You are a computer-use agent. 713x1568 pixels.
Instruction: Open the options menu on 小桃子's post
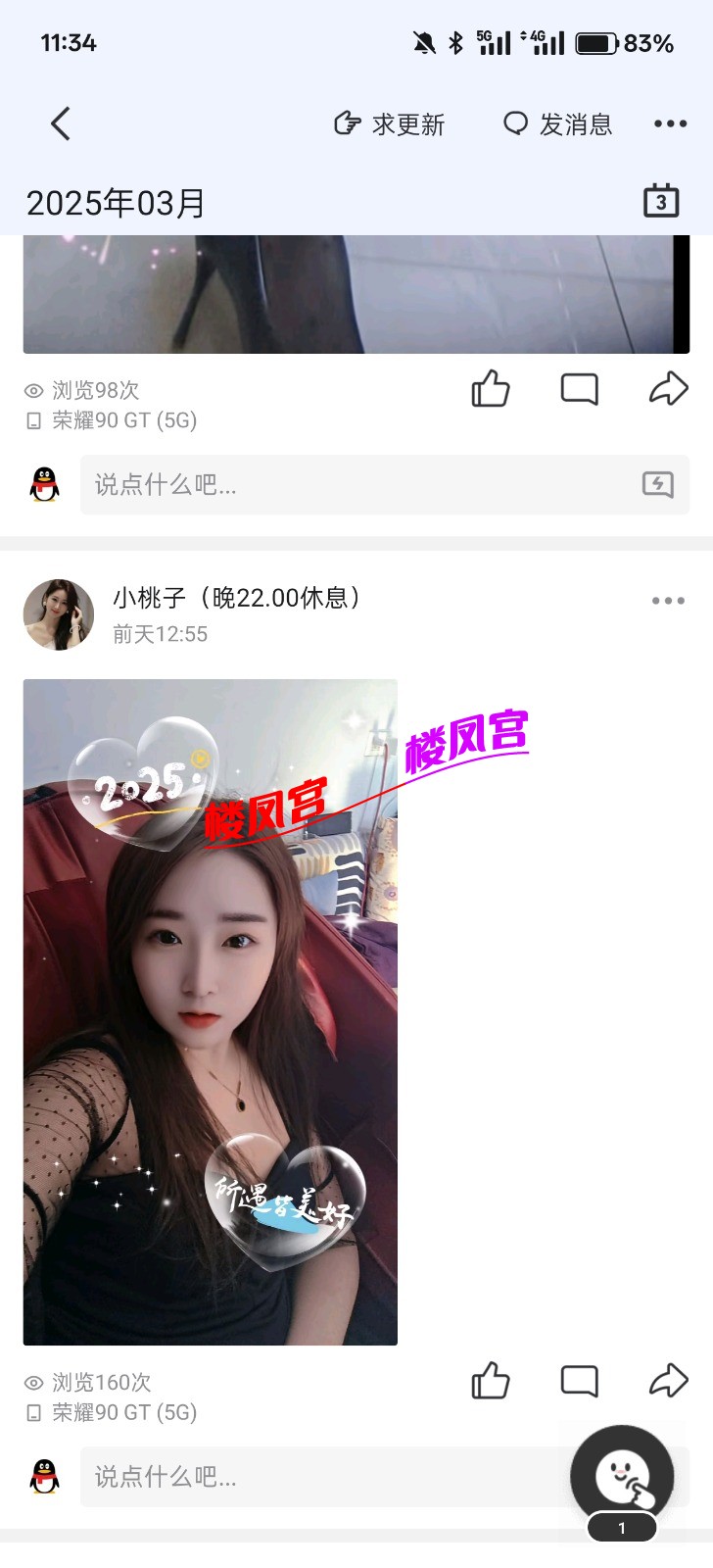[668, 601]
